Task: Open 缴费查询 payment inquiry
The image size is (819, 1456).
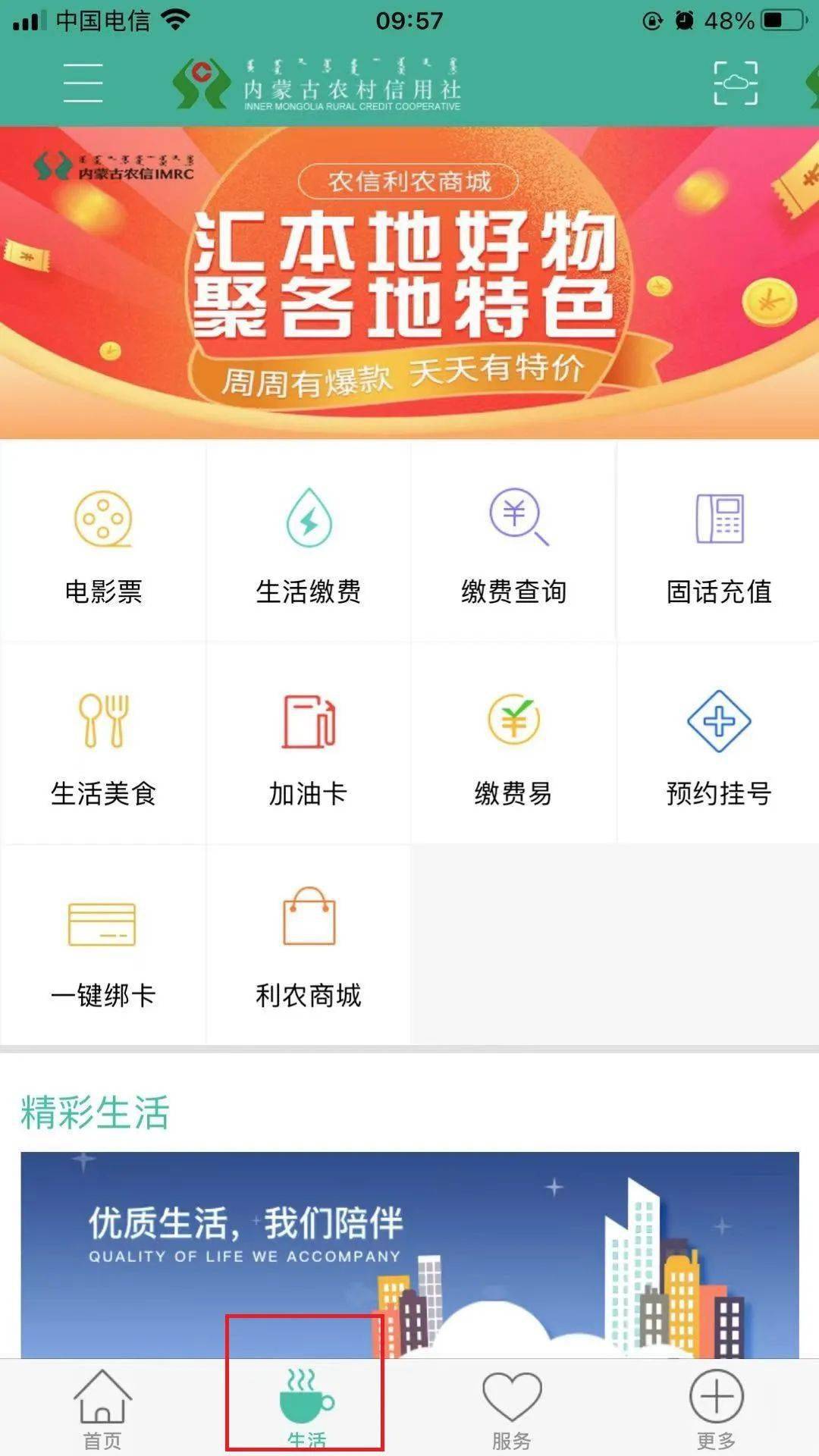Action: point(513,541)
